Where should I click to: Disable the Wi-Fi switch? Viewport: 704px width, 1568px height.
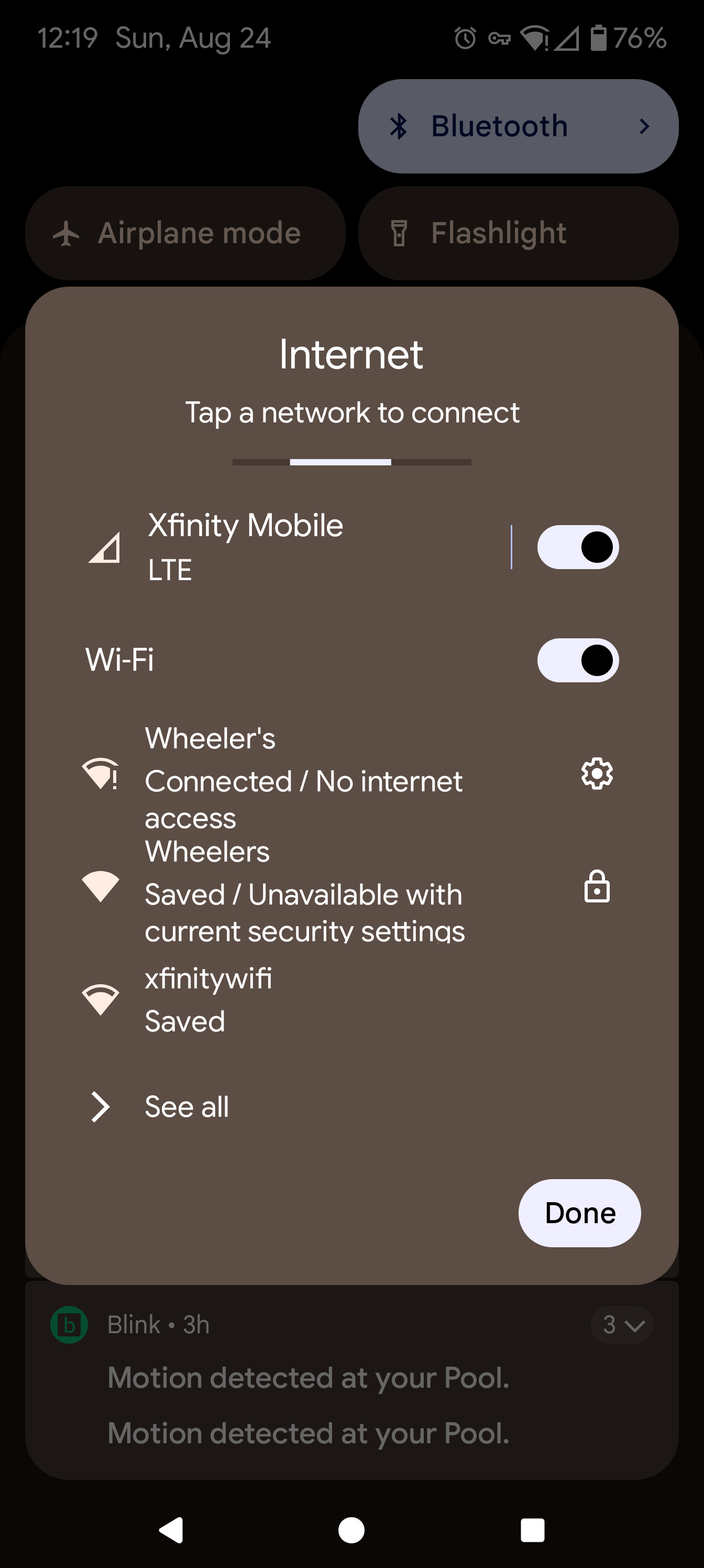[x=577, y=660]
